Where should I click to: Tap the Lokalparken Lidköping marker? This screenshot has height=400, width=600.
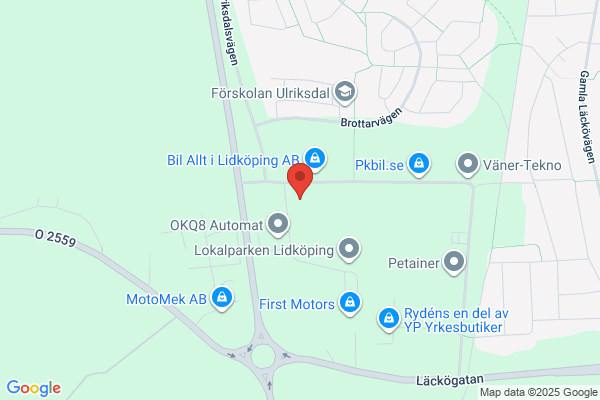point(349,250)
